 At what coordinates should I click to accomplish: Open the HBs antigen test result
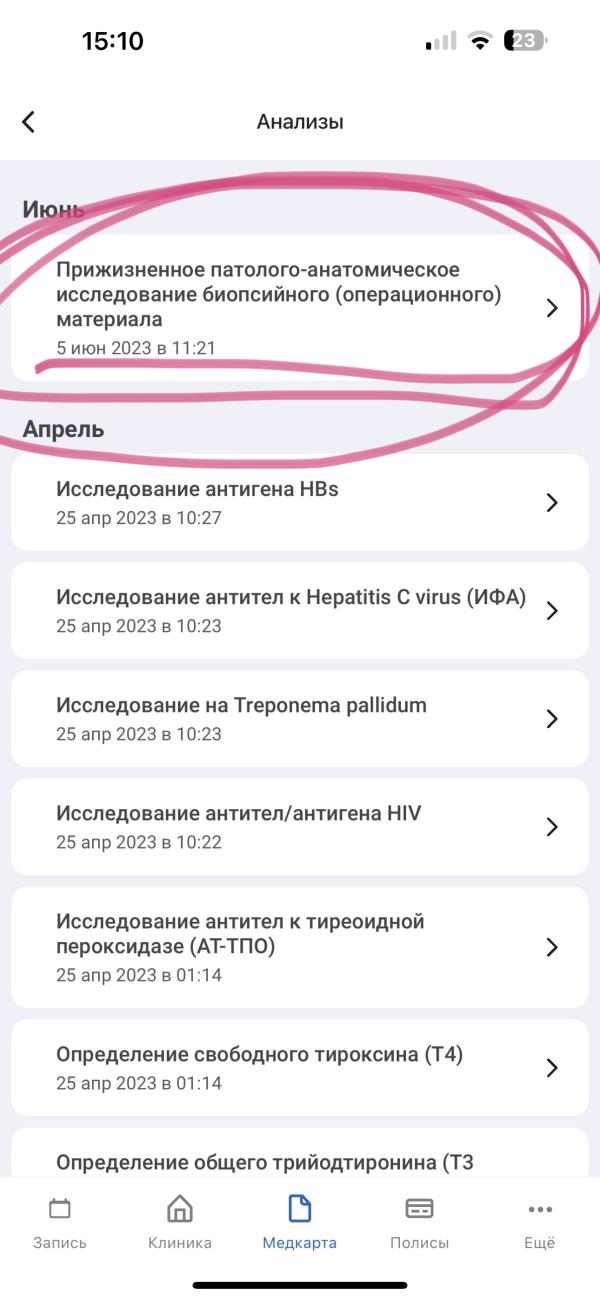299,502
